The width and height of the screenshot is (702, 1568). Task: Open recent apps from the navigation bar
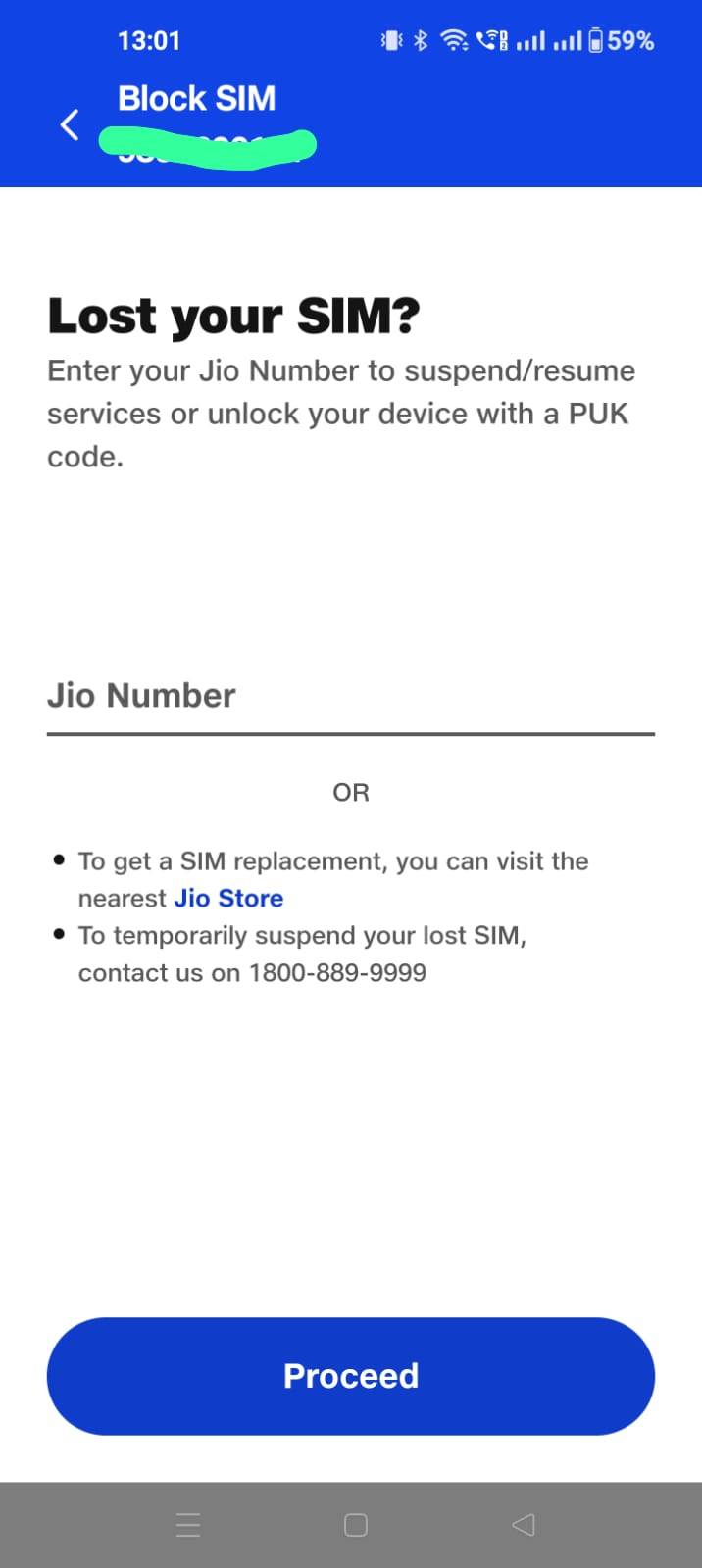click(x=188, y=1525)
